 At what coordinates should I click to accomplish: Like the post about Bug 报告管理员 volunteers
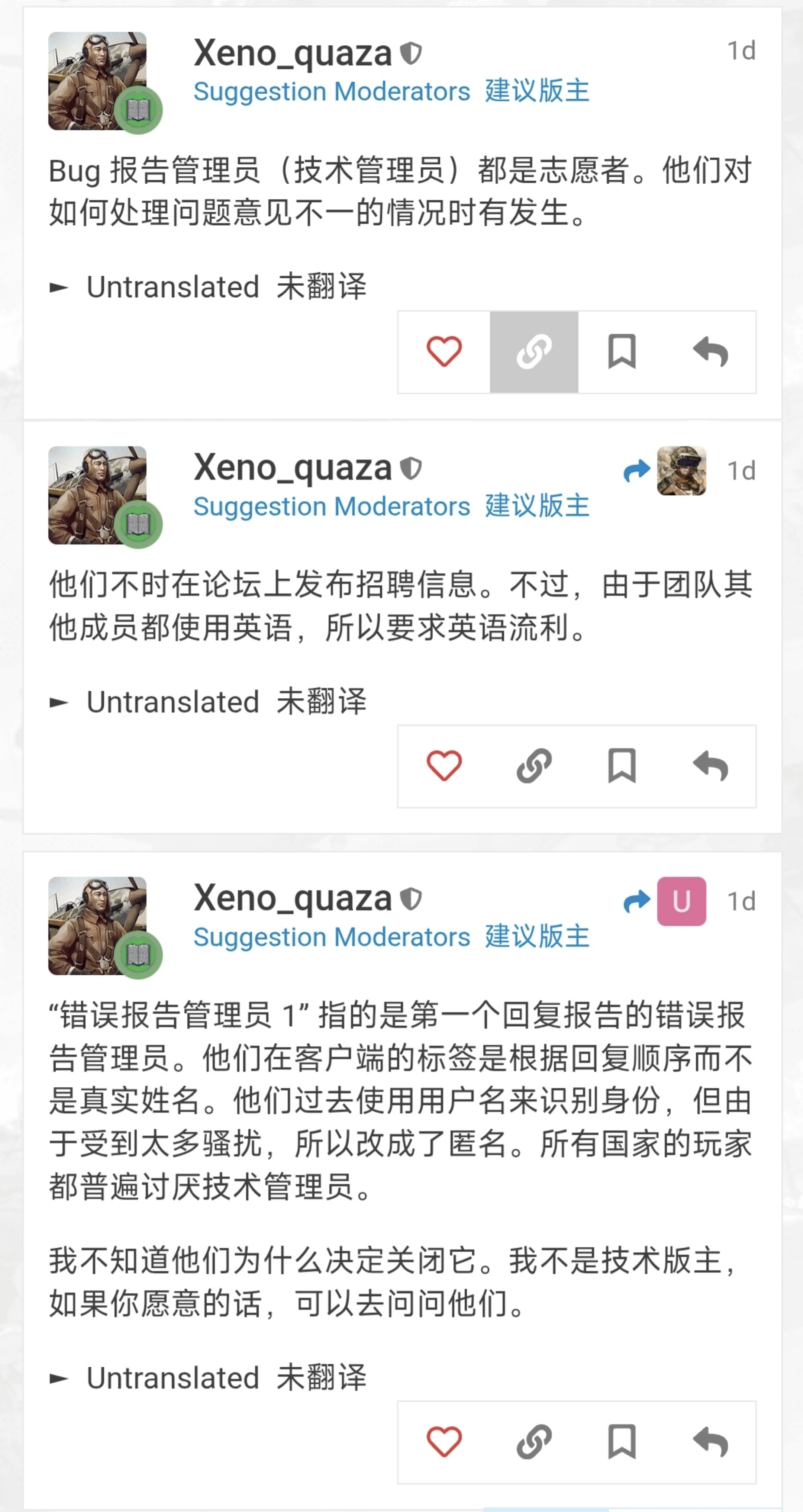(x=444, y=352)
